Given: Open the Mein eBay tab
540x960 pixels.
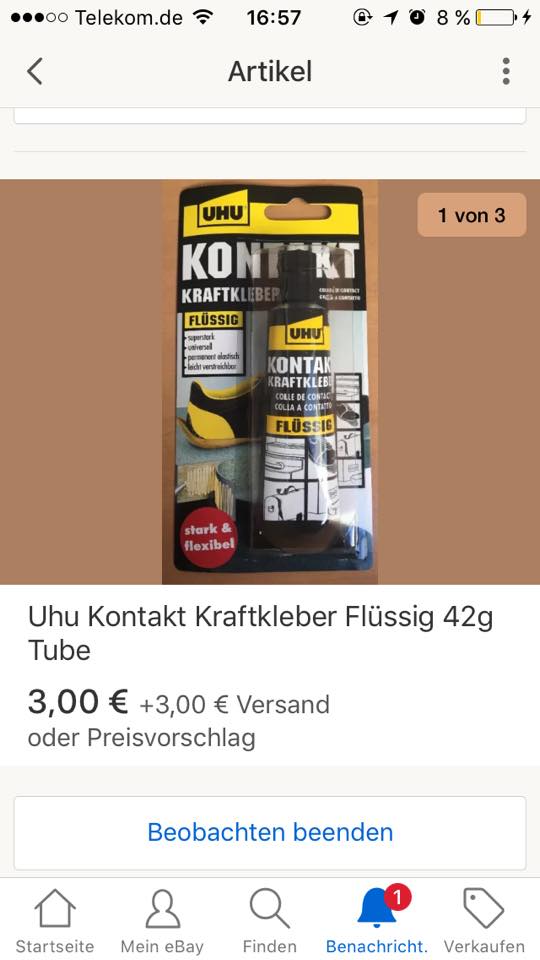Looking at the screenshot, I should click(x=162, y=920).
